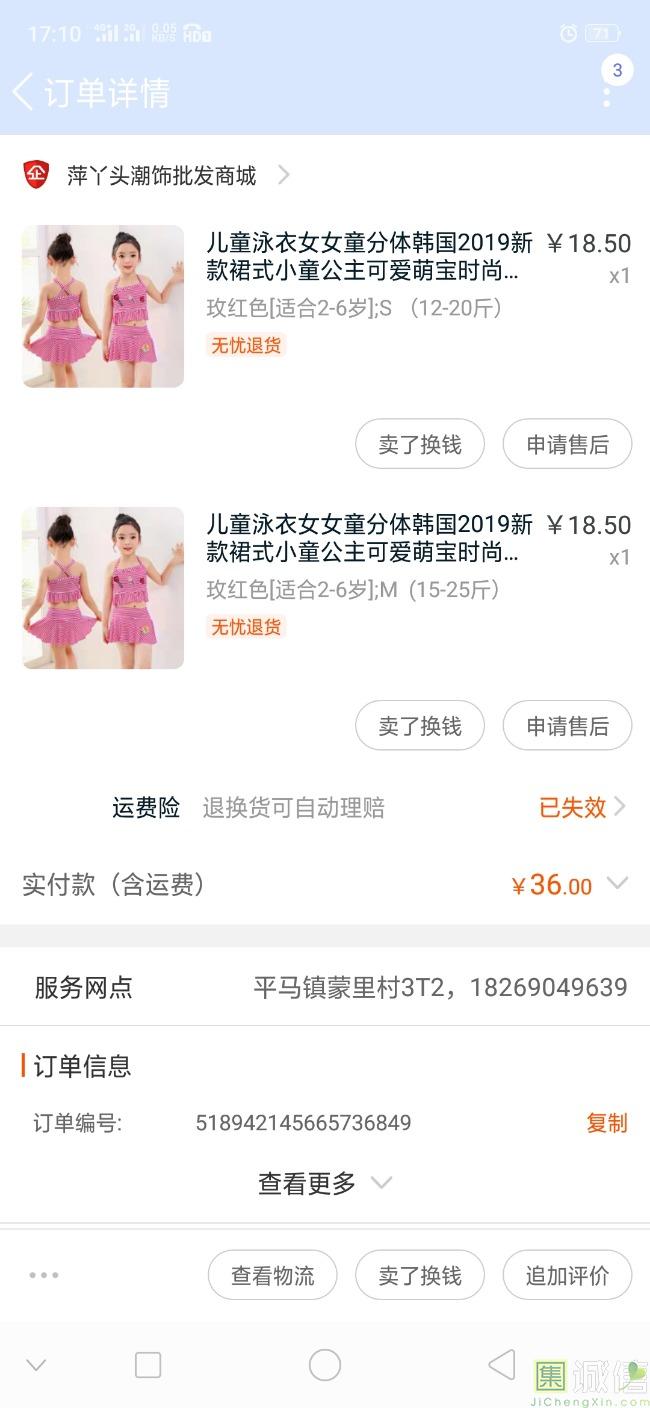Check logistics with 查看物流
650x1408 pixels.
point(272,1275)
